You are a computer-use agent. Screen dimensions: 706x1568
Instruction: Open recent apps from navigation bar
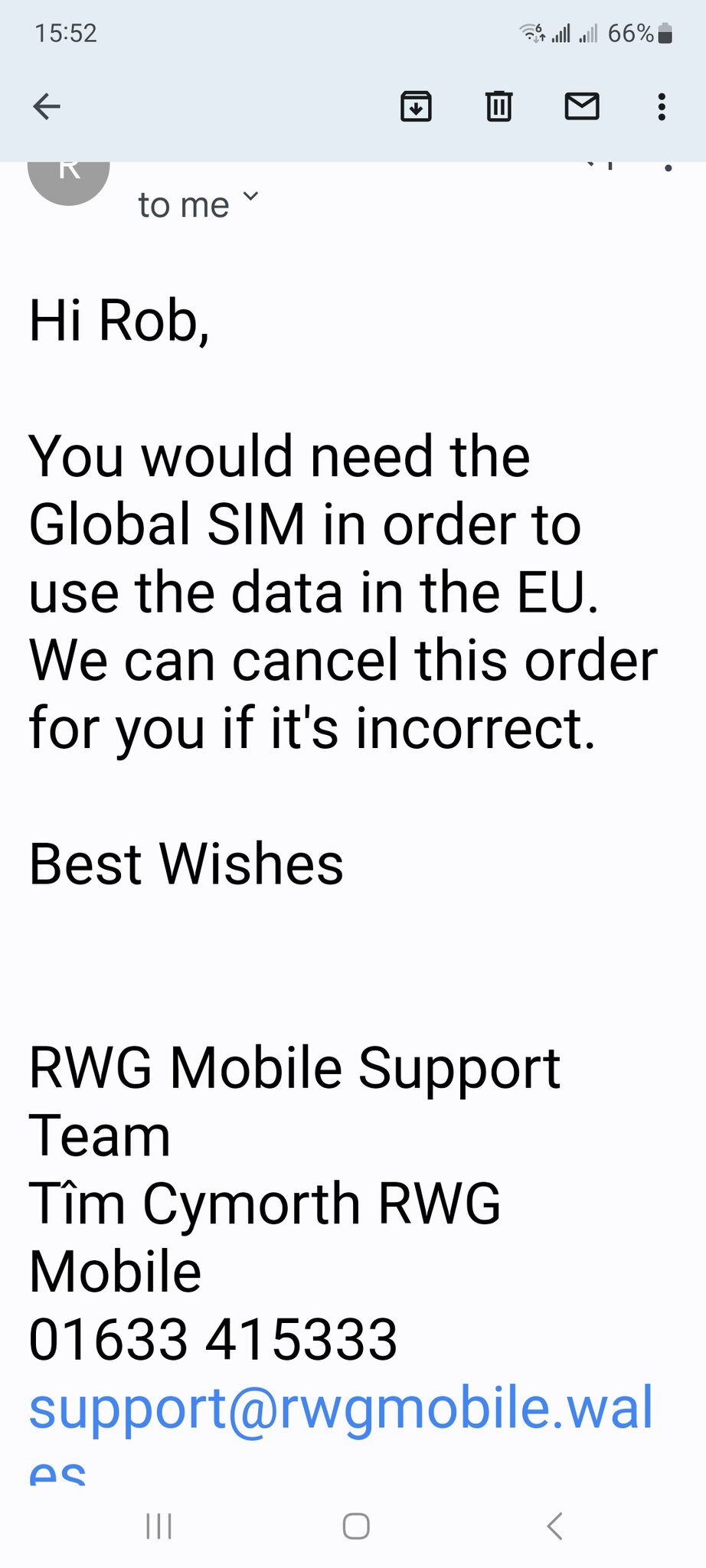(x=159, y=1526)
